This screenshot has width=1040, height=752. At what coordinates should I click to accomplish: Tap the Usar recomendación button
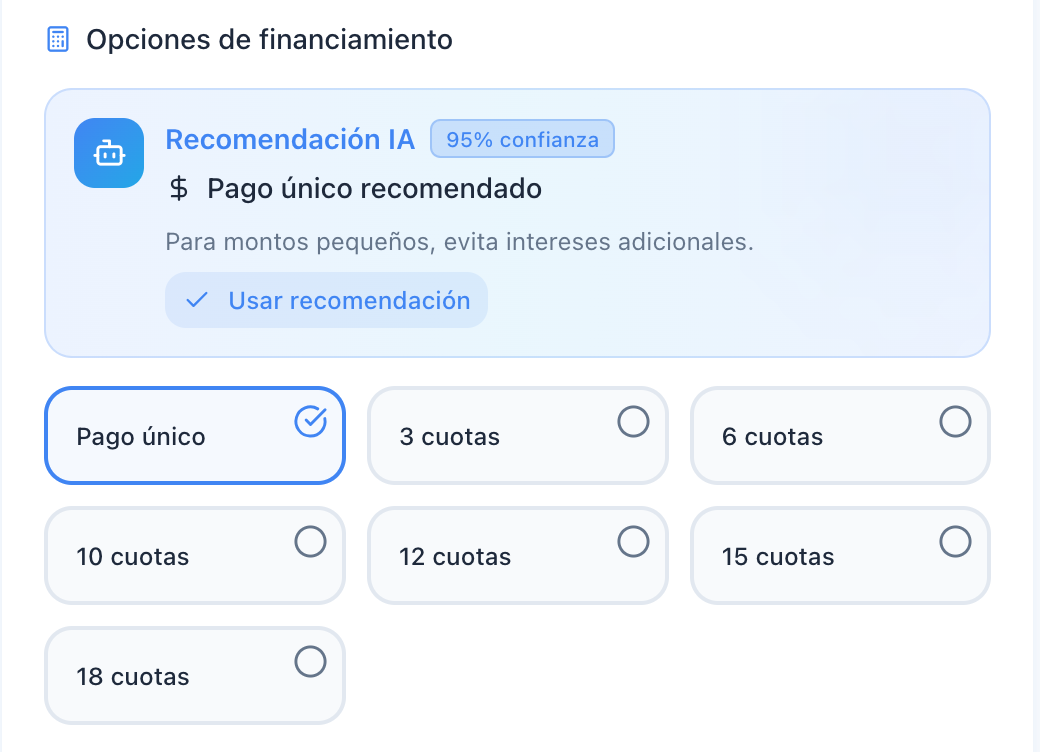326,300
